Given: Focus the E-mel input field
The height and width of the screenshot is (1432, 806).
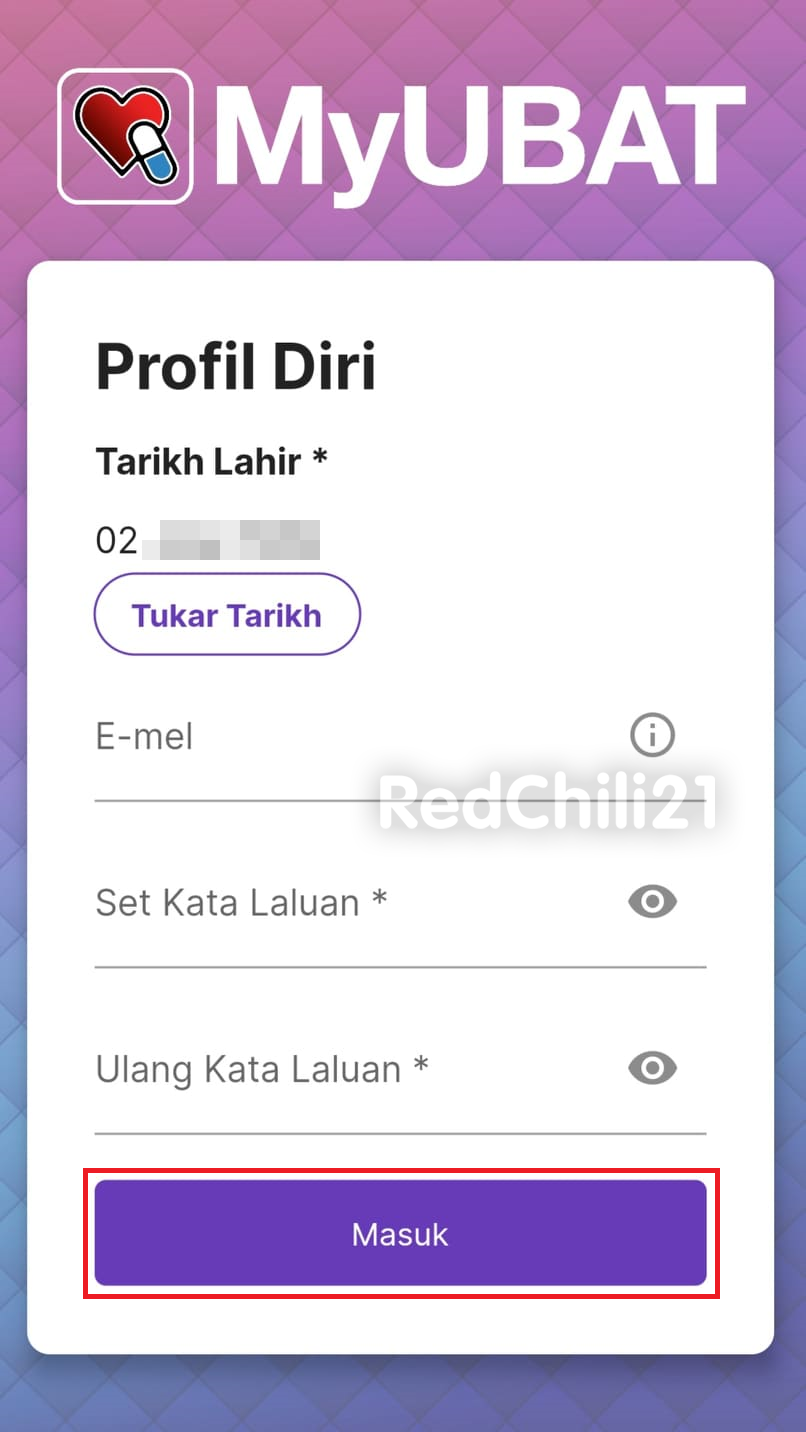Looking at the screenshot, I should point(350,740).
